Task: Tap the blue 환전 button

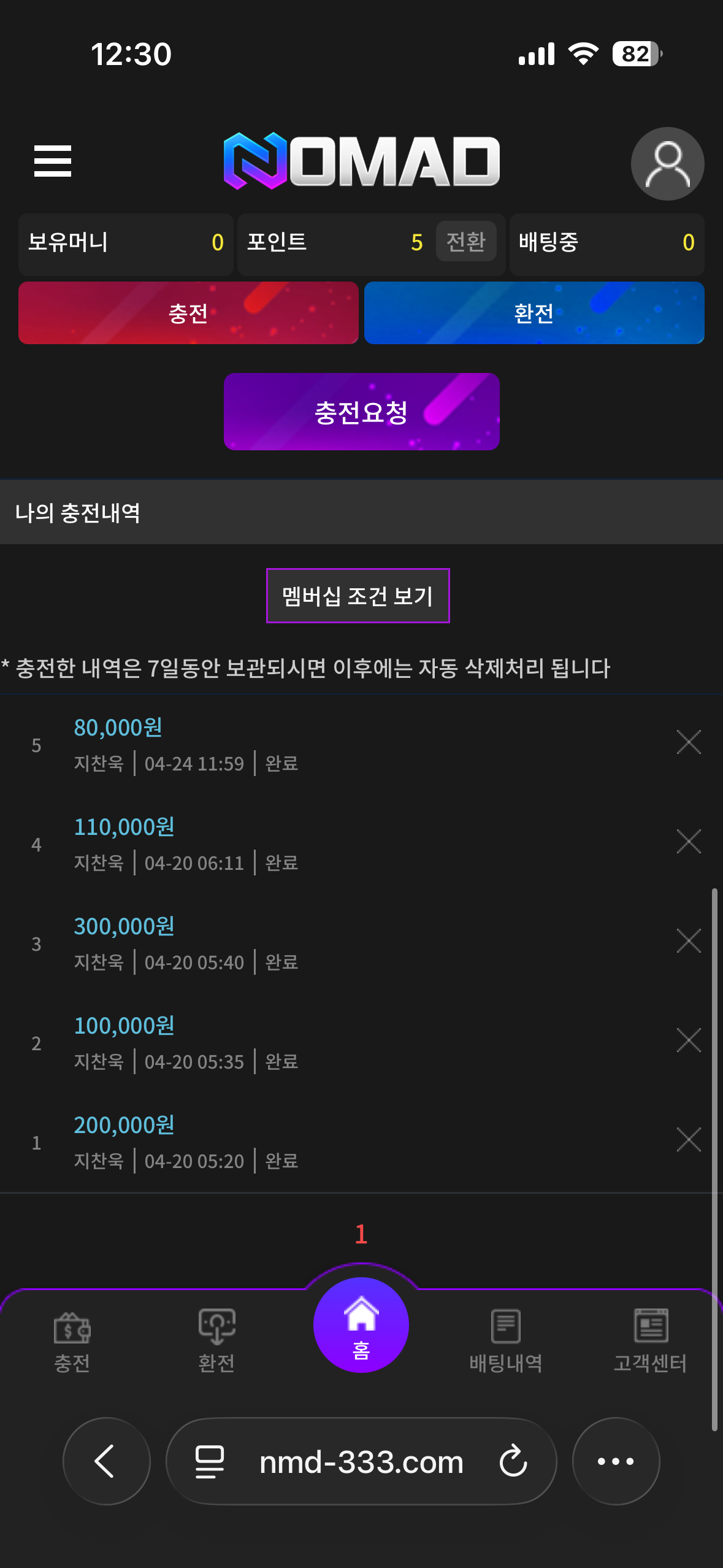Action: pyautogui.click(x=534, y=313)
